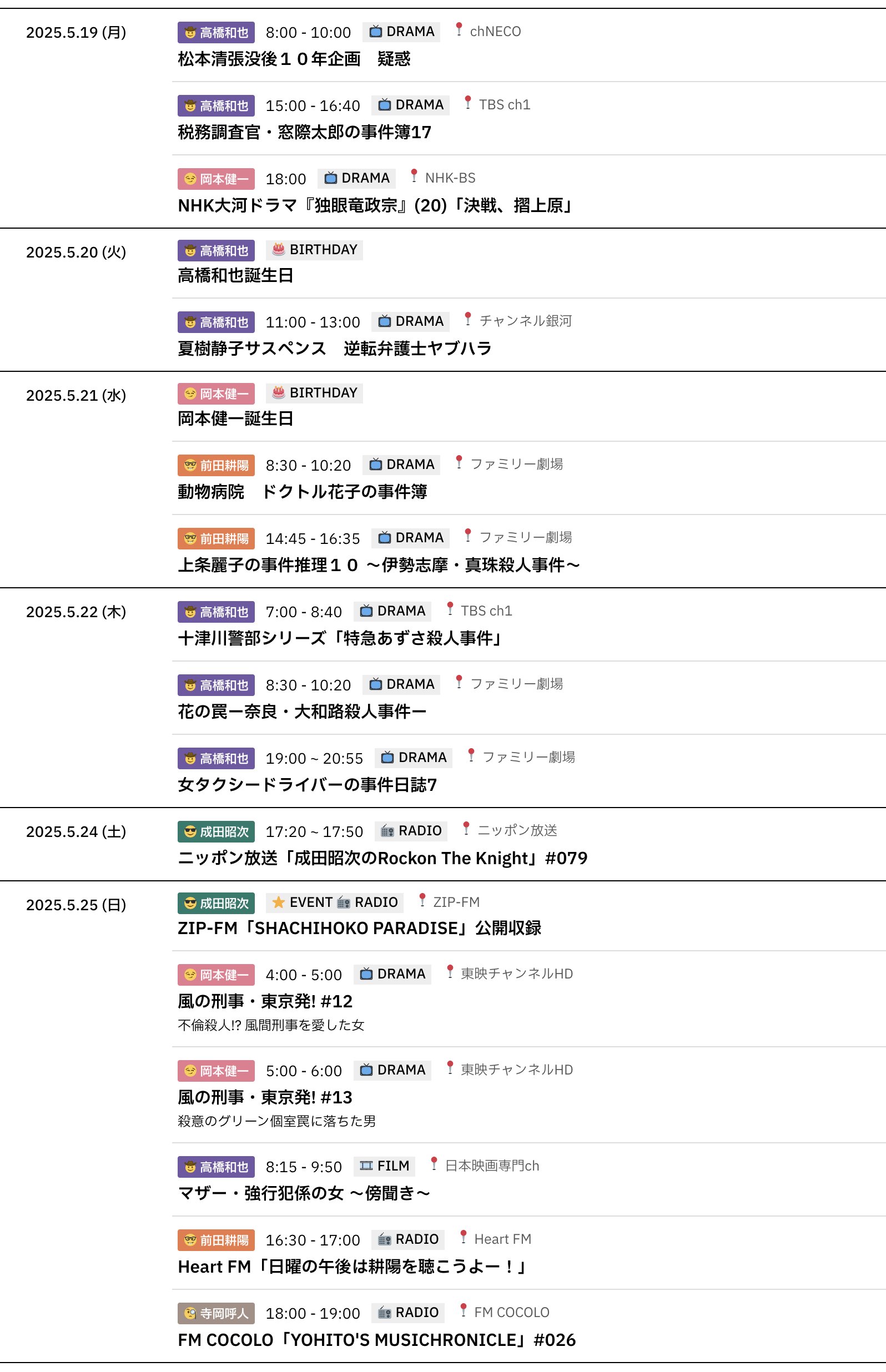Select the 高橋和也誕生日 birthday entry
This screenshot has height=1372, width=886.
point(235,276)
